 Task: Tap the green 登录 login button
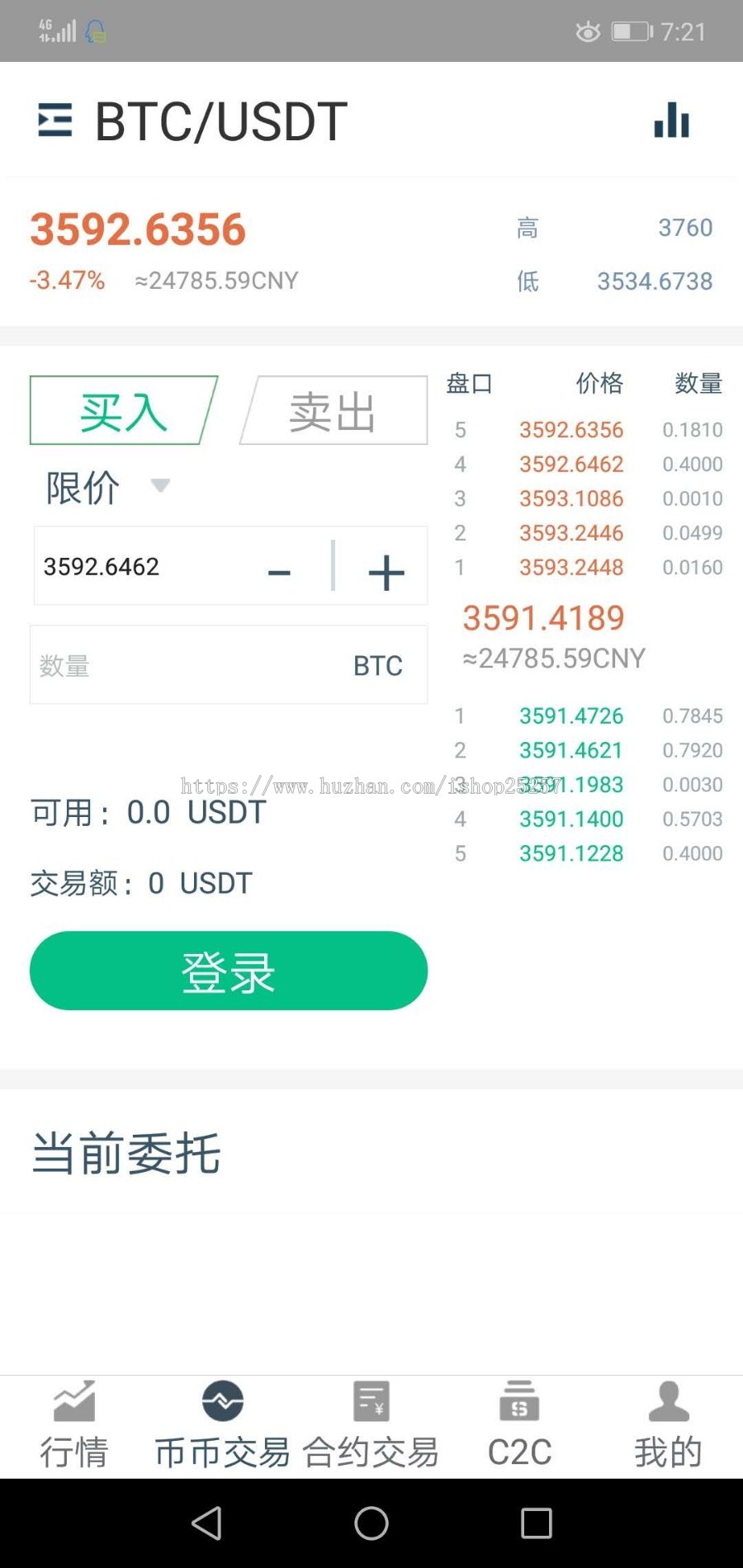pyautogui.click(x=229, y=971)
